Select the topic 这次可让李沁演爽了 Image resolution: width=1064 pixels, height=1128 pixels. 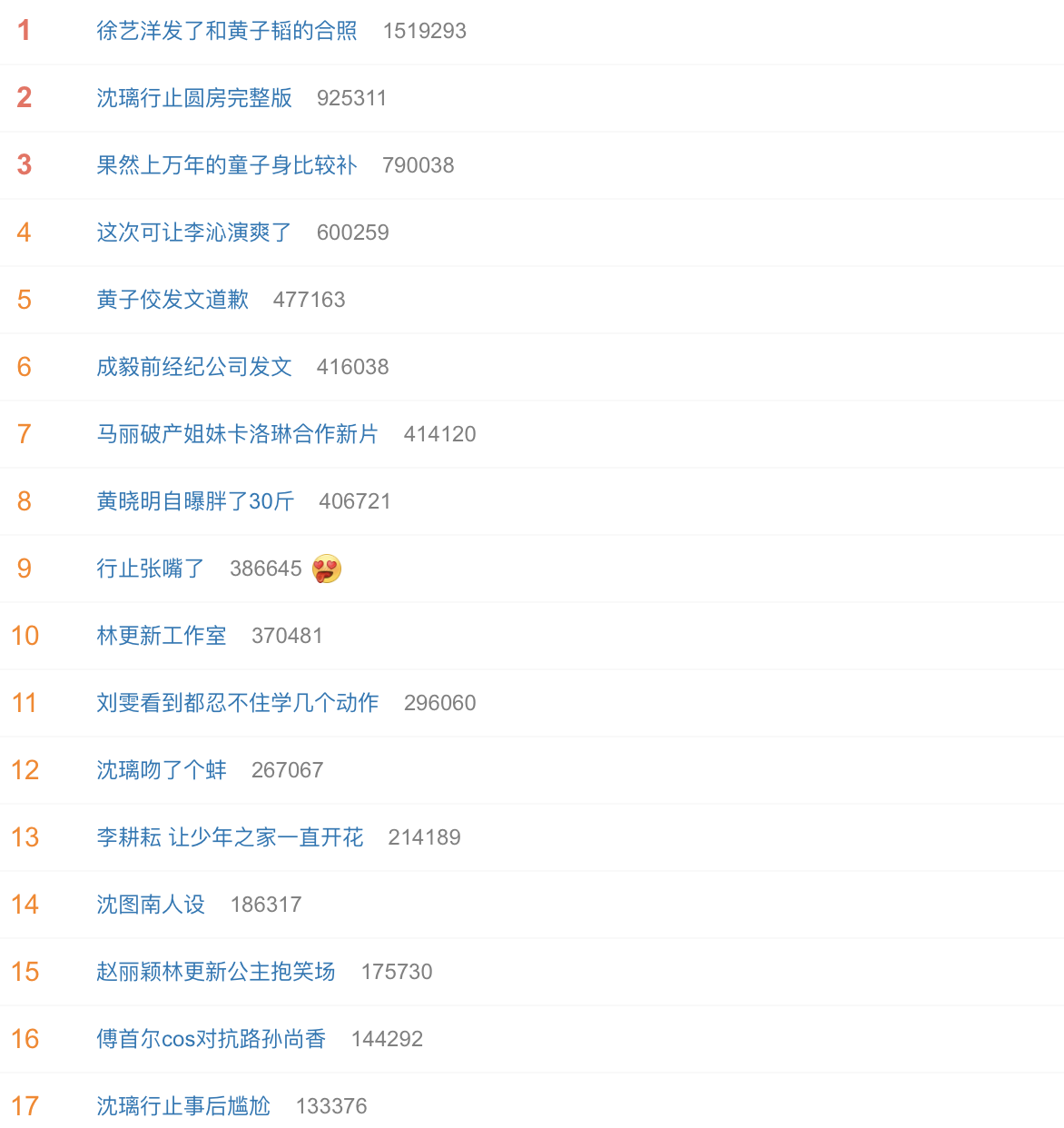pyautogui.click(x=194, y=233)
